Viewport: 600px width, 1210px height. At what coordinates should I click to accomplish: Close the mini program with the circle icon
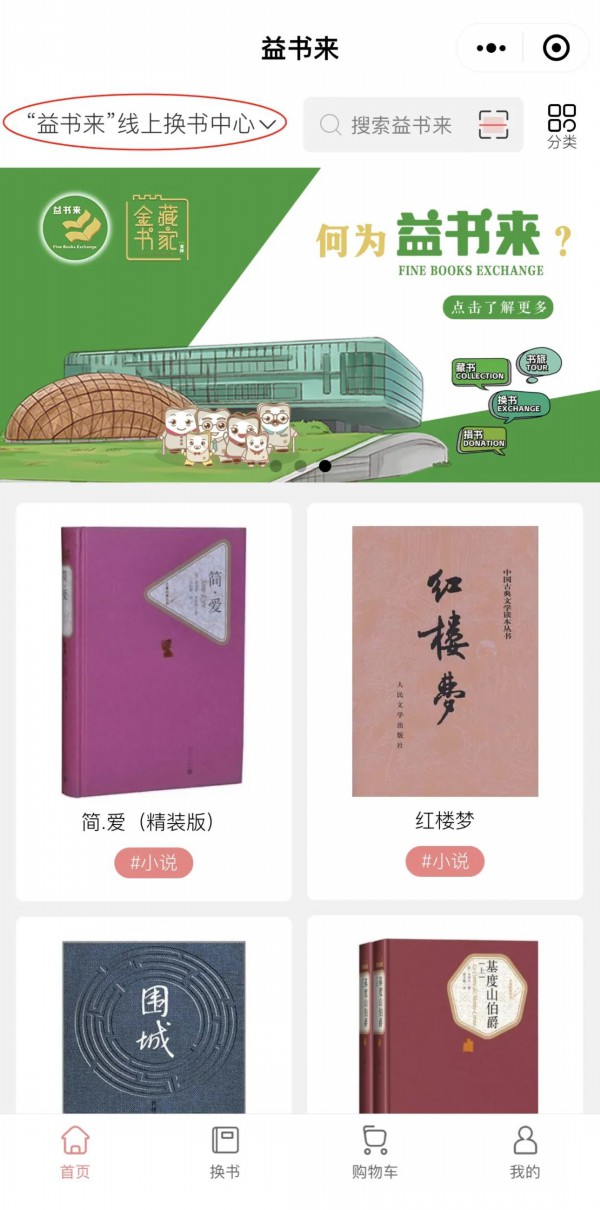556,48
